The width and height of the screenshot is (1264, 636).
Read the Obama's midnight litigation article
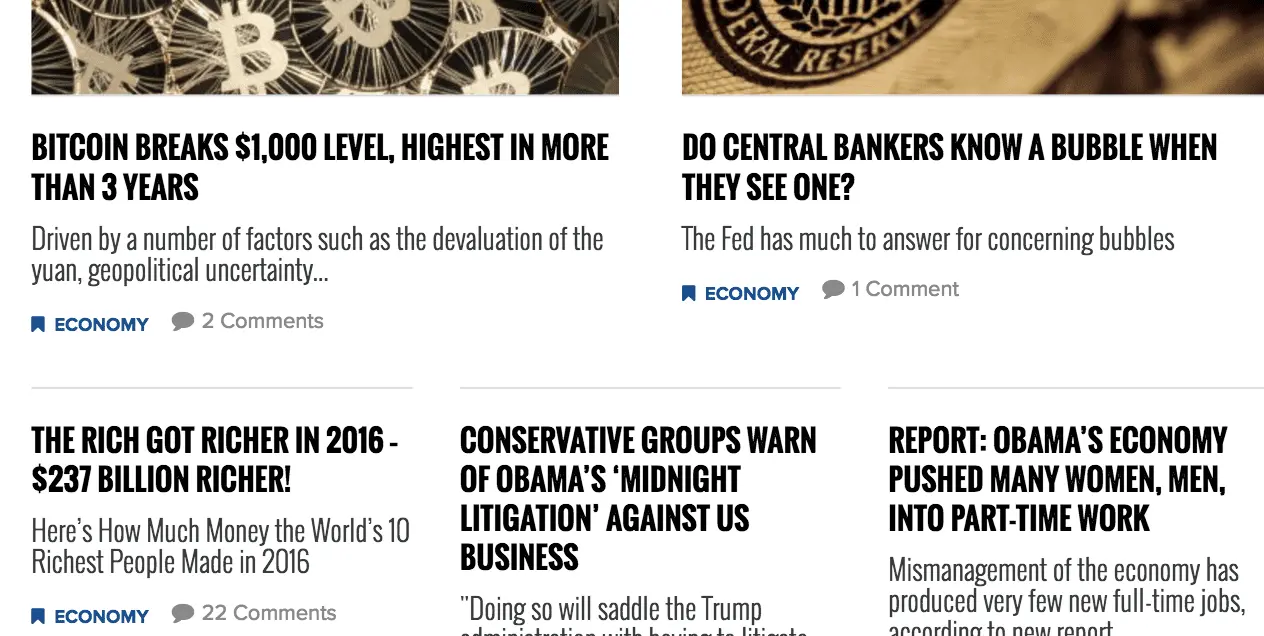(638, 498)
